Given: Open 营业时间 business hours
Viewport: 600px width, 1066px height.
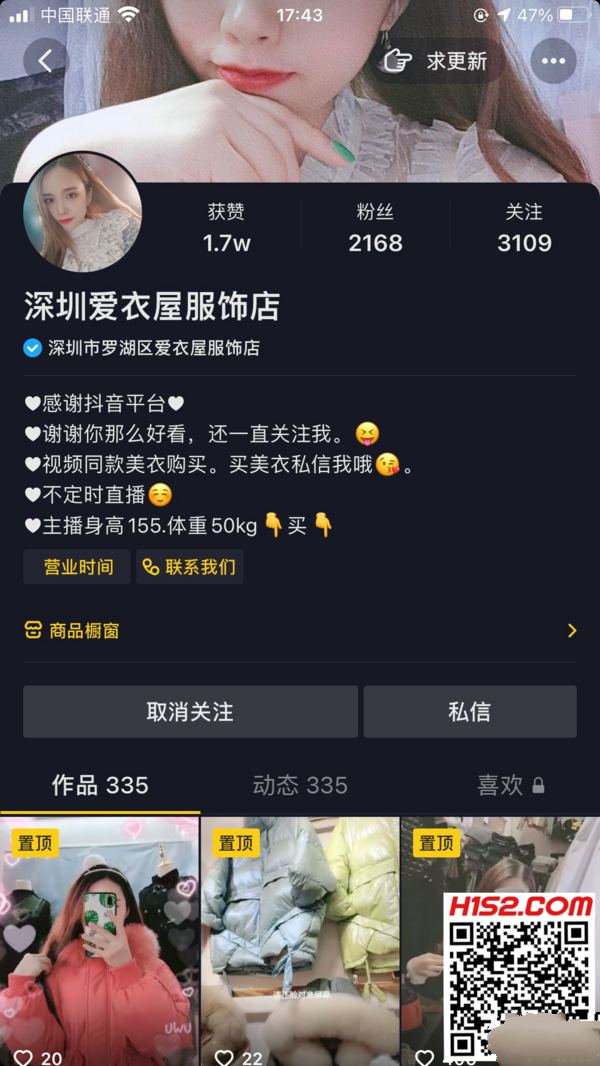Looking at the screenshot, I should pos(77,567).
